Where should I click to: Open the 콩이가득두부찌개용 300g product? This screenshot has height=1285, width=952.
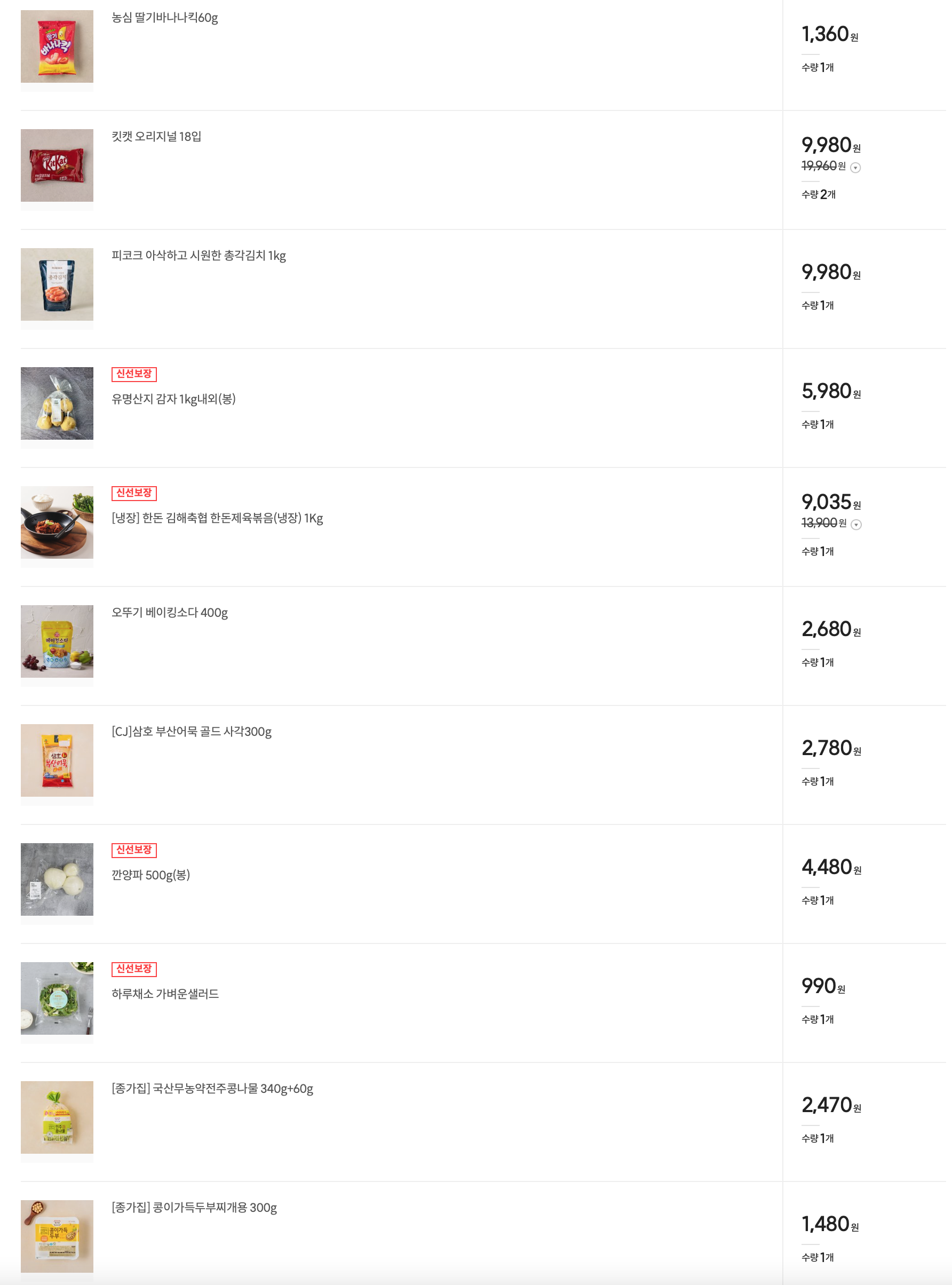pos(194,1207)
